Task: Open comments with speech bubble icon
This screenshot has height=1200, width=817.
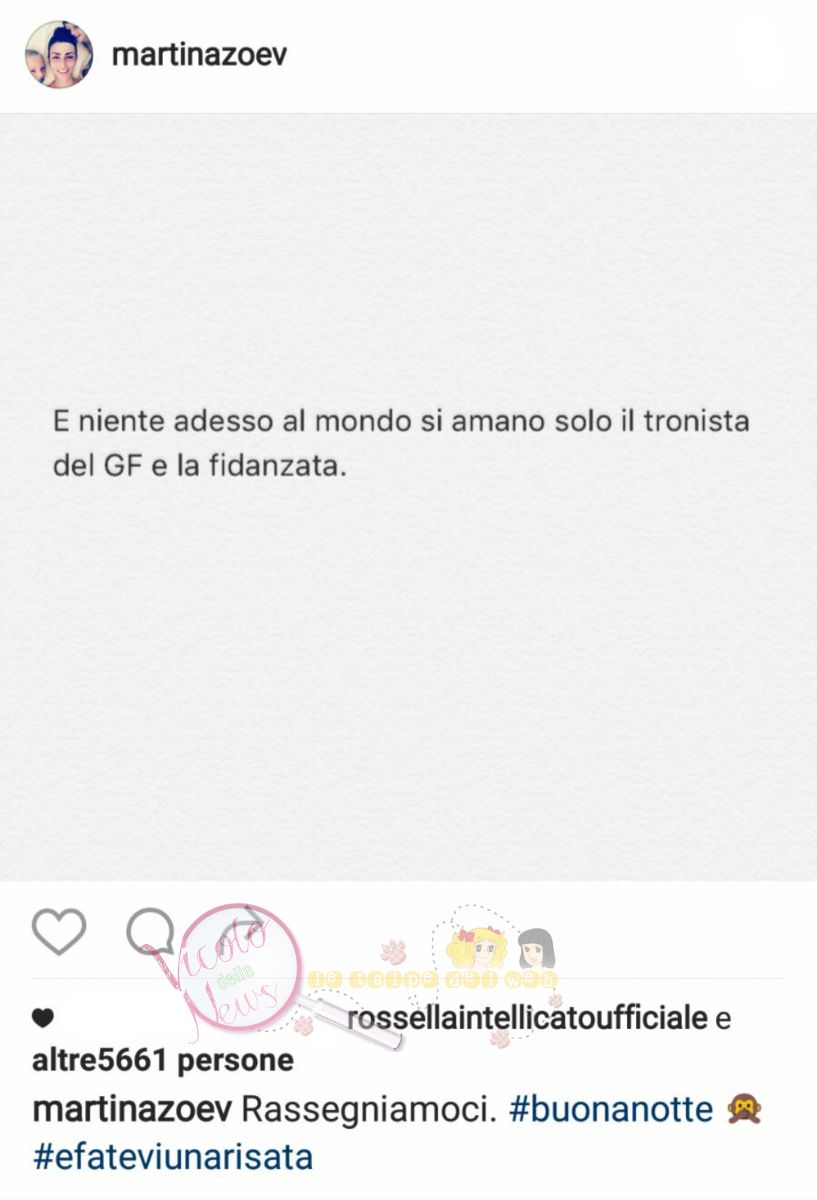Action: point(151,932)
